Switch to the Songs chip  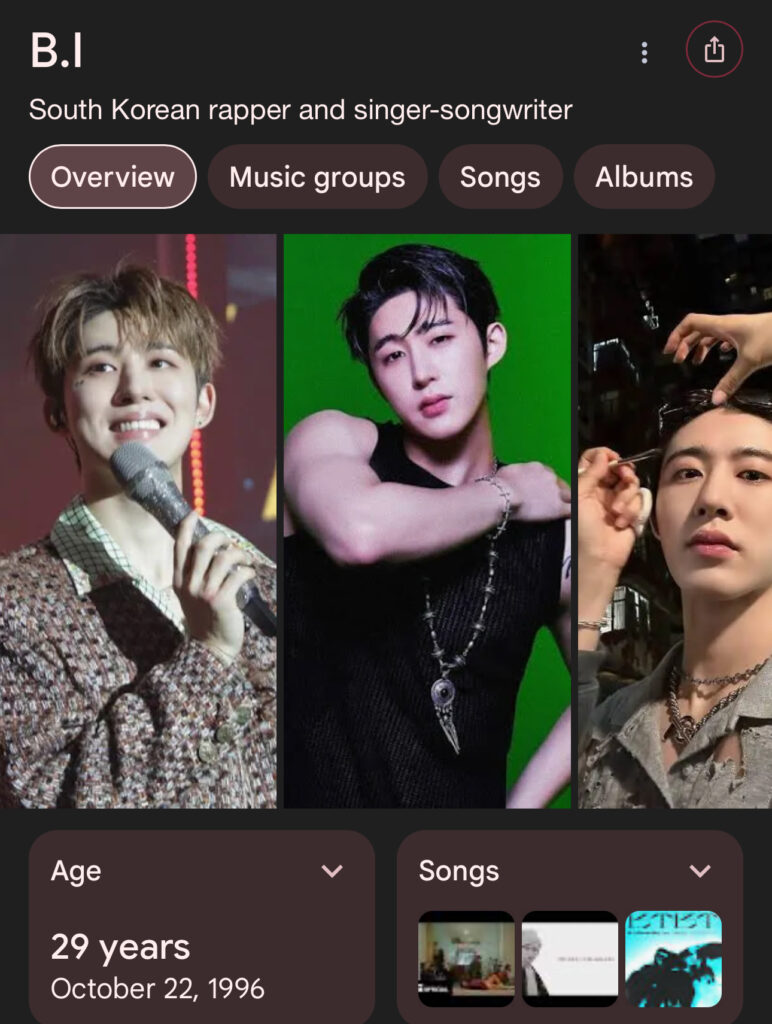pyautogui.click(x=500, y=177)
